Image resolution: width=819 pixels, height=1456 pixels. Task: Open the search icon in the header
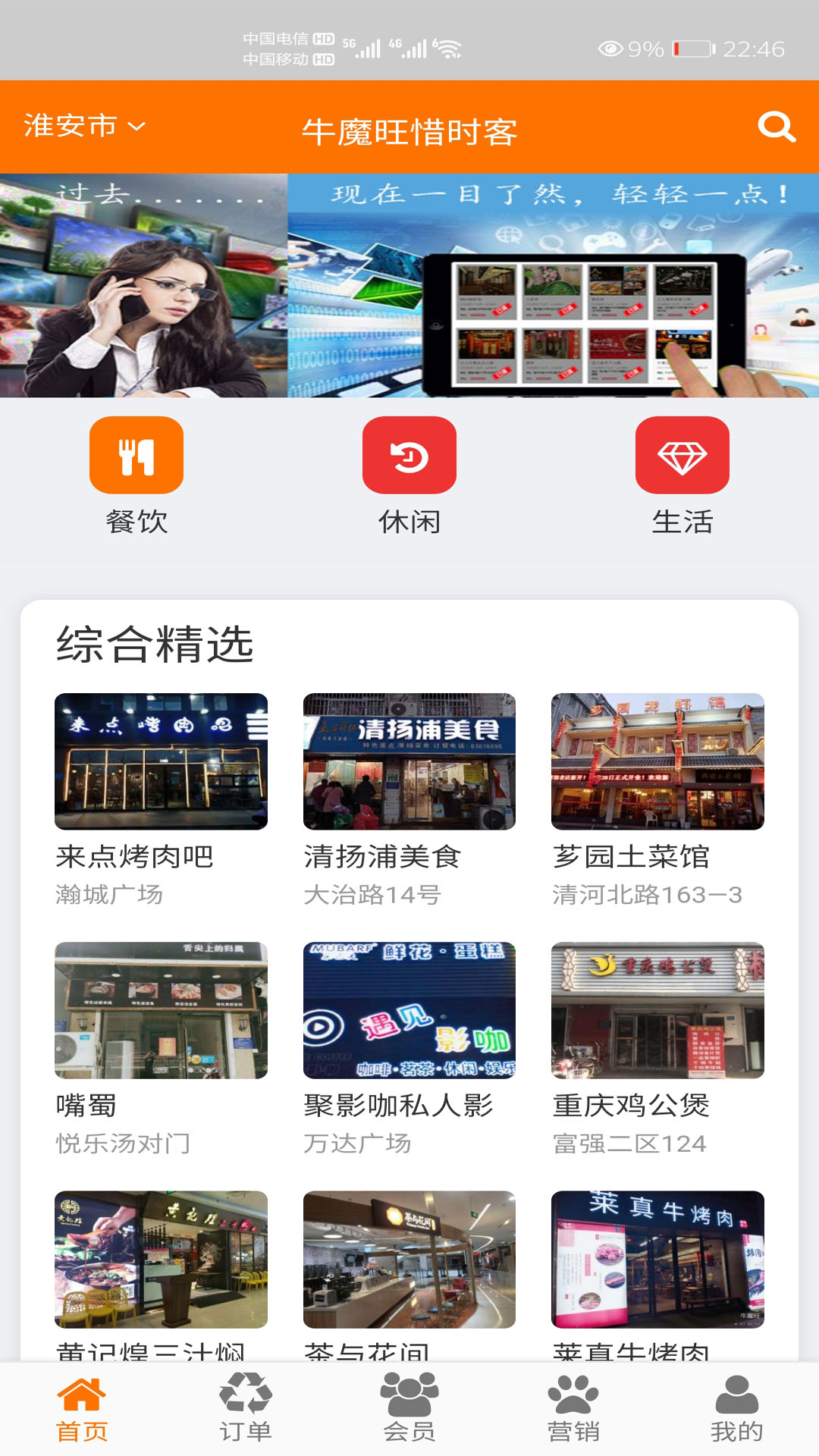[776, 127]
